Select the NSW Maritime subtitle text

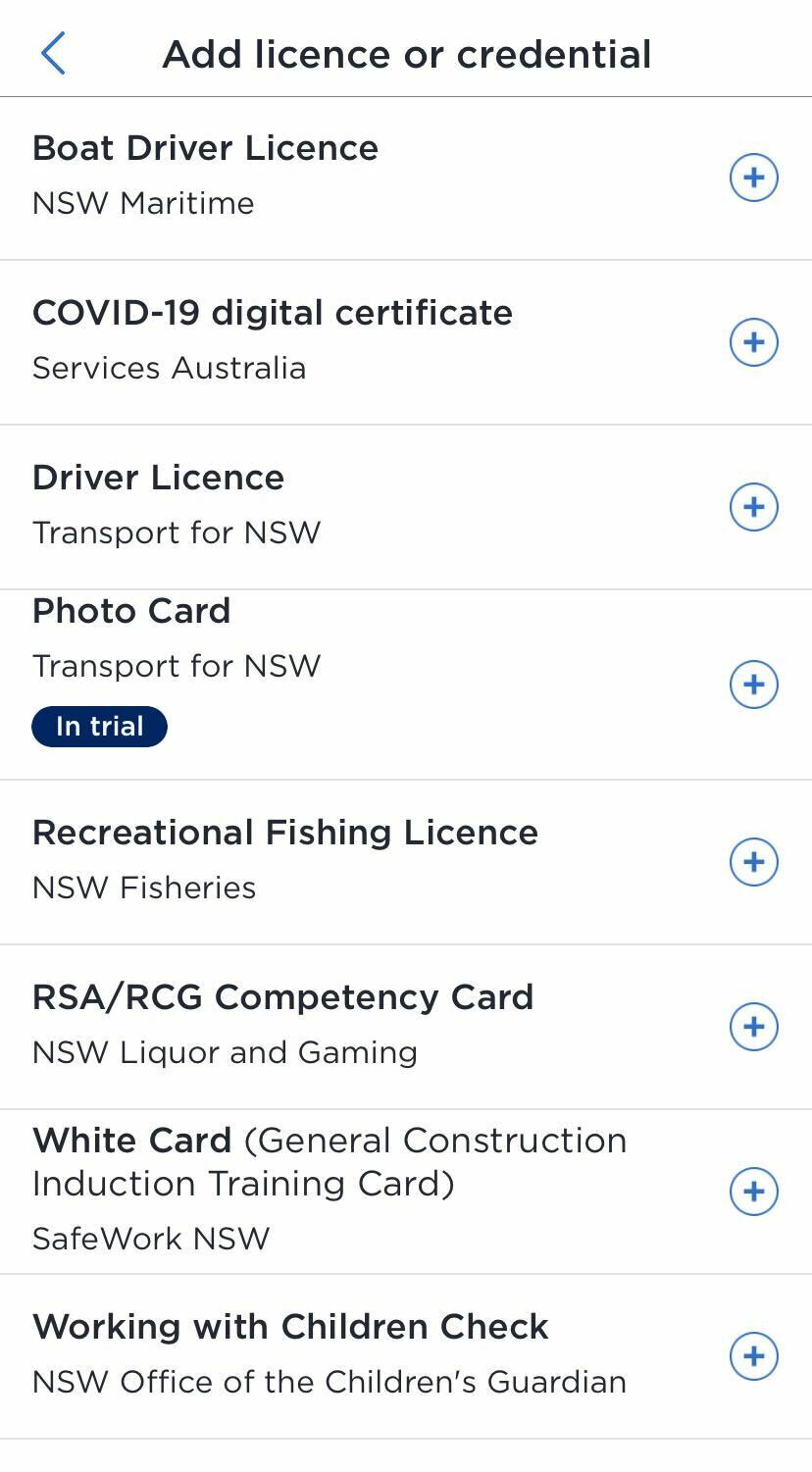[142, 203]
